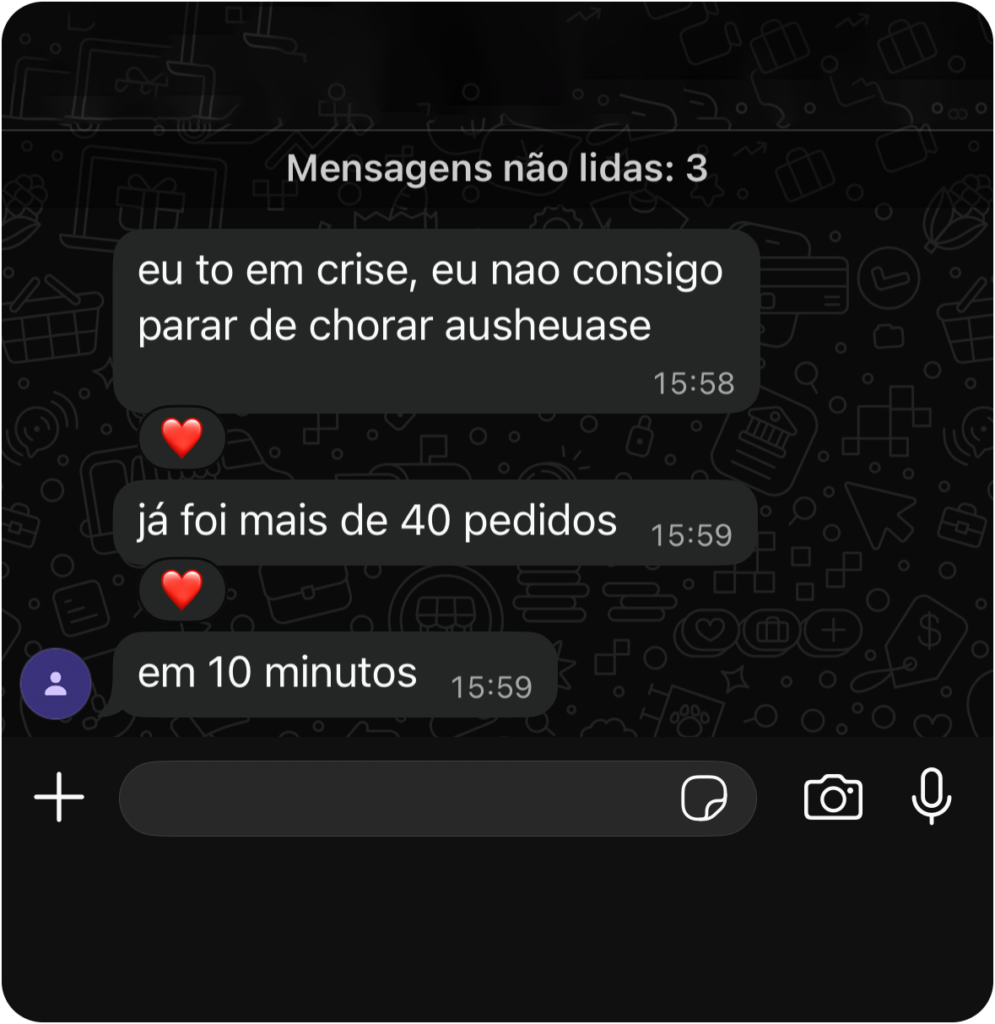Open the attachment plus menu
Viewport: 995px width, 1024px height.
(59, 797)
